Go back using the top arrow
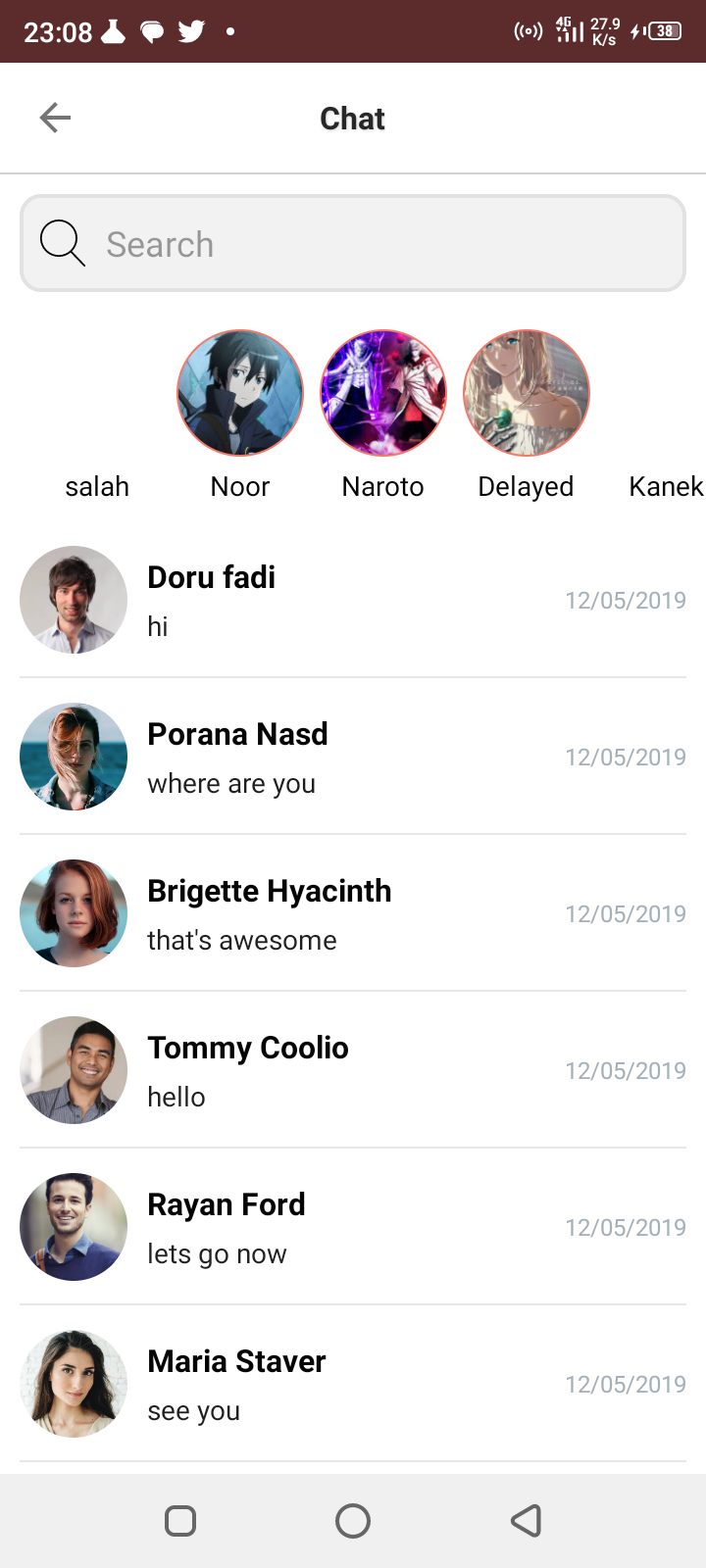 pos(55,118)
